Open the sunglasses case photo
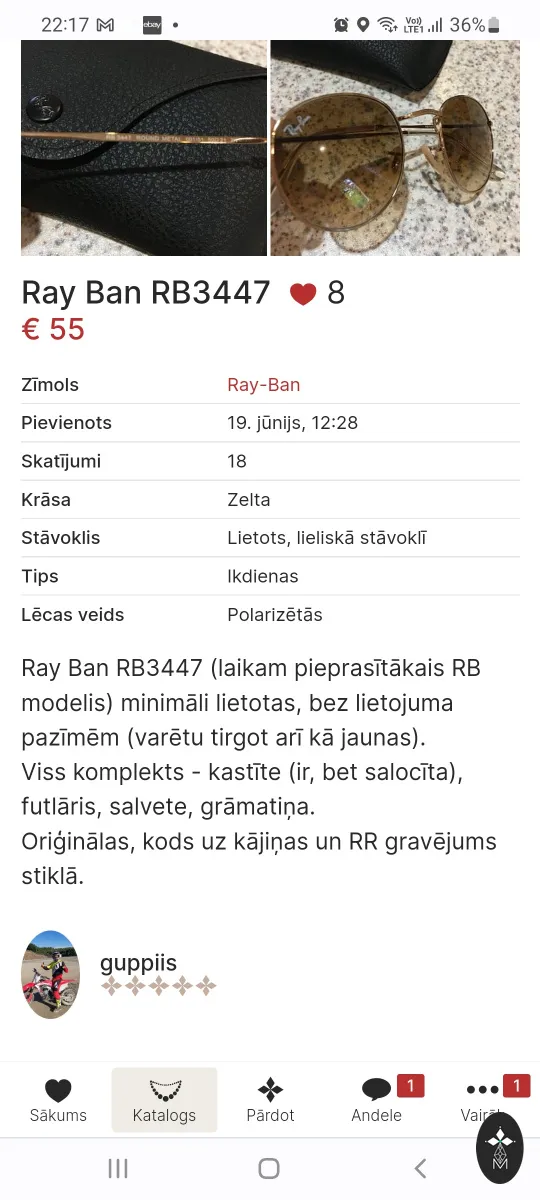 tap(144, 148)
